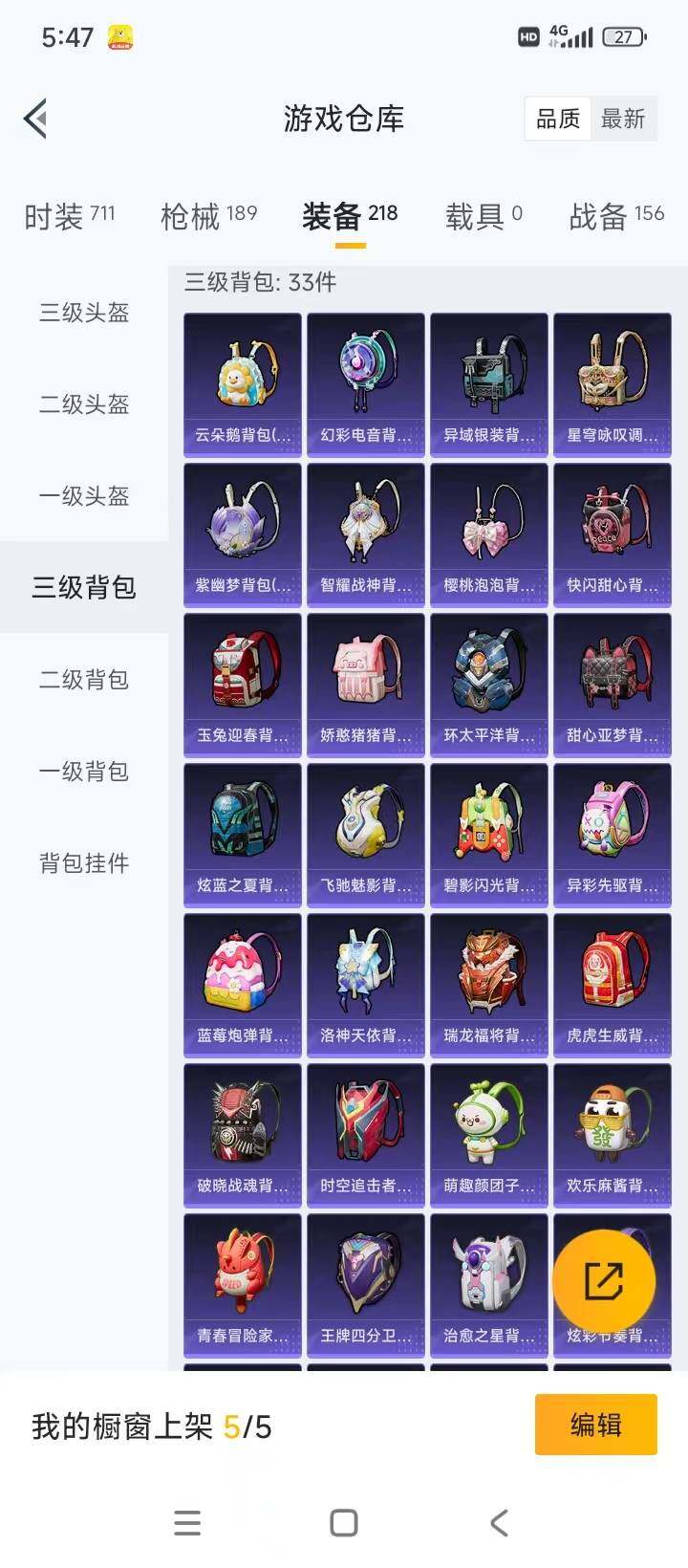The width and height of the screenshot is (688, 1568).
Task: Go back using the top-left arrow
Action: point(35,119)
